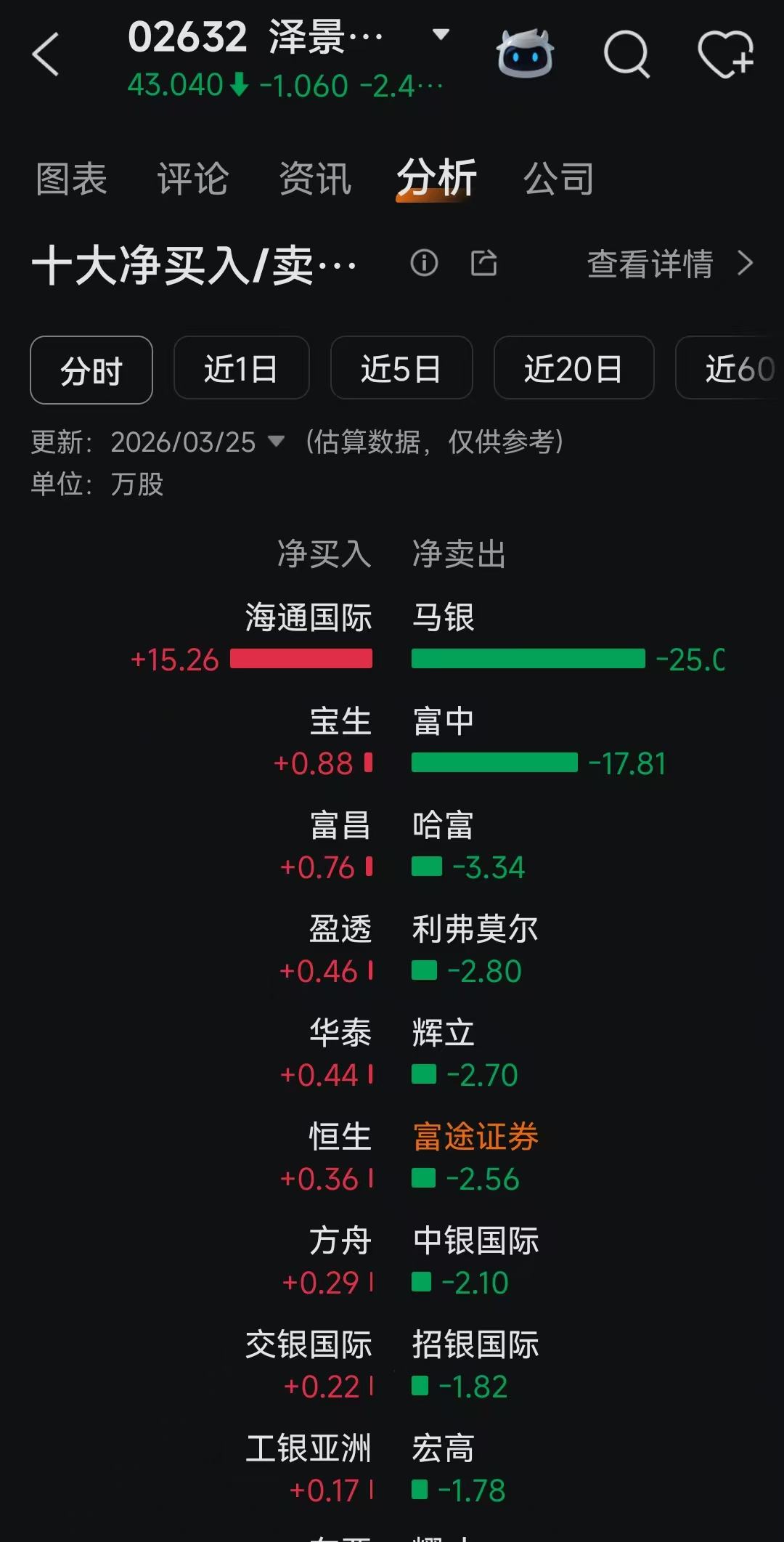Share the net buy/sell chart
The width and height of the screenshot is (784, 1542).
click(x=483, y=263)
